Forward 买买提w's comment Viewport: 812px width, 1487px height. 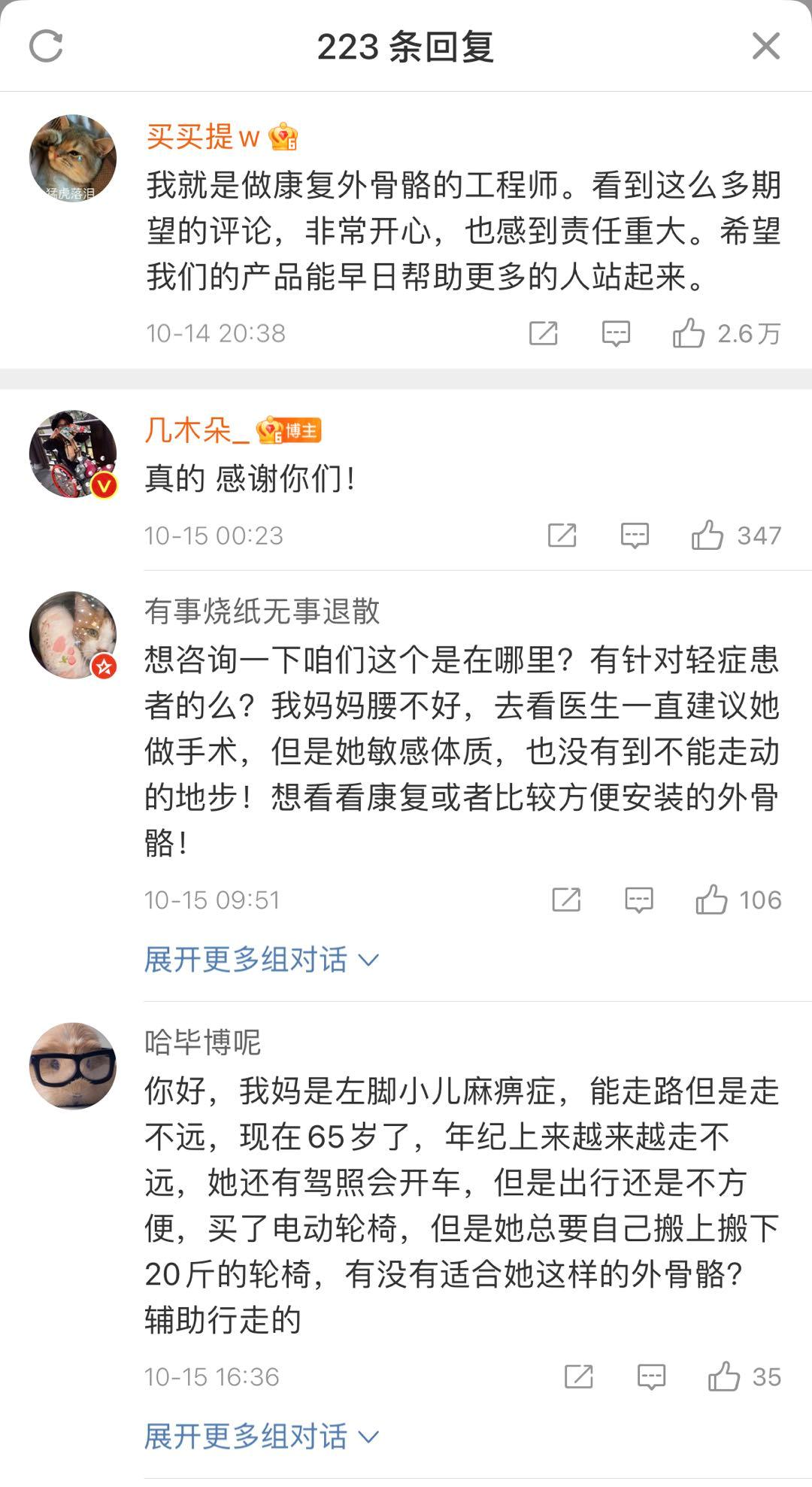tap(544, 333)
